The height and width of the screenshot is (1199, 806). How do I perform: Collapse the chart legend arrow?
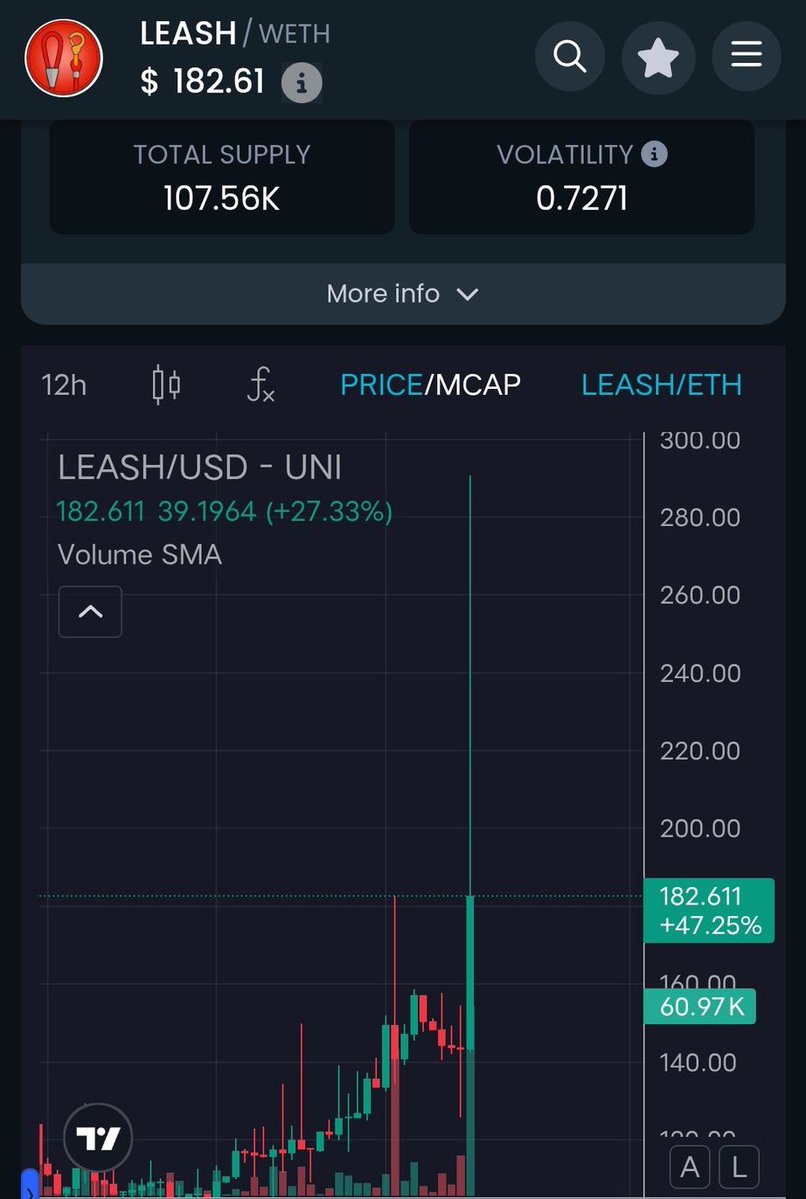(90, 612)
